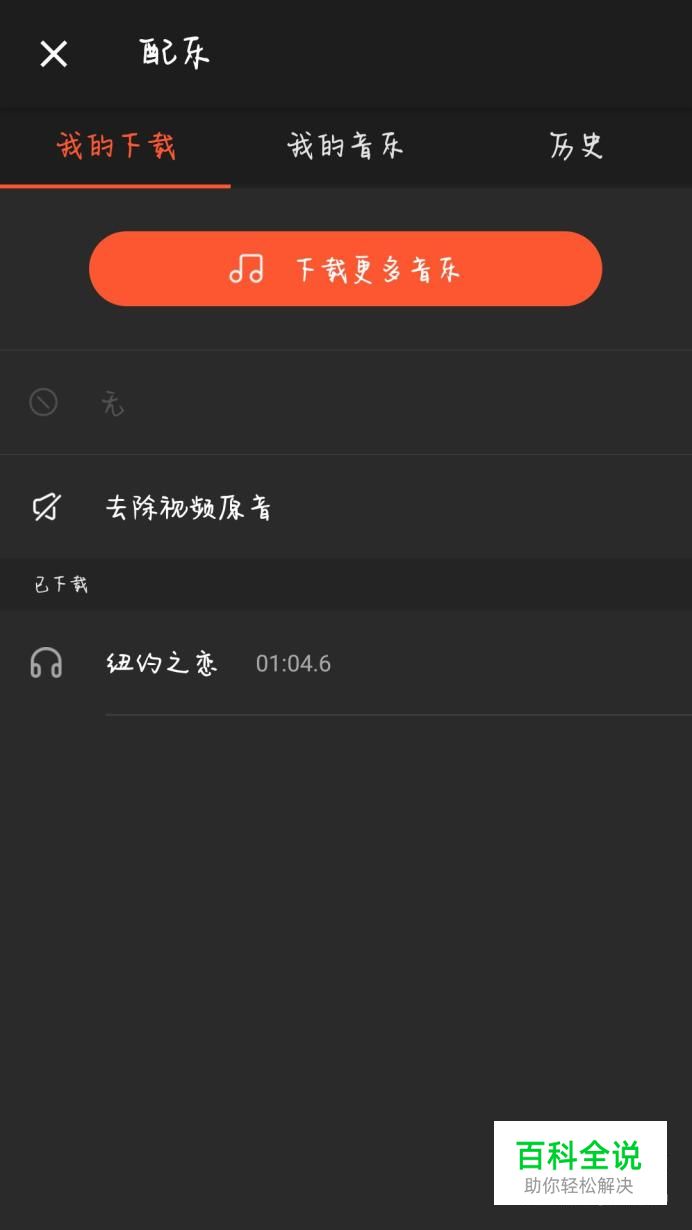Select the 我的下载 tab
Image resolution: width=692 pixels, height=1230 pixels.
(115, 147)
